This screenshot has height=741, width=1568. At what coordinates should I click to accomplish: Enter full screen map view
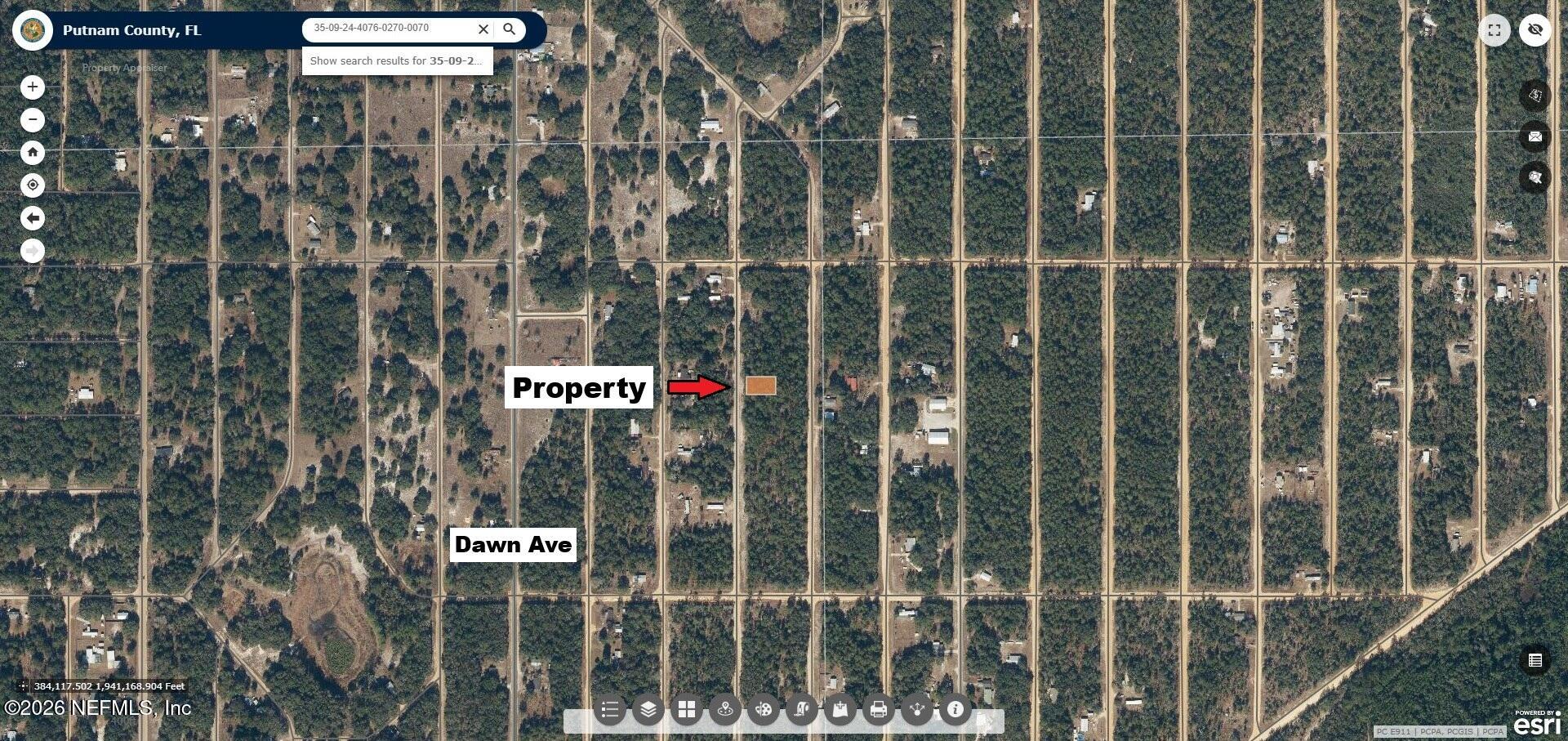tap(1494, 30)
